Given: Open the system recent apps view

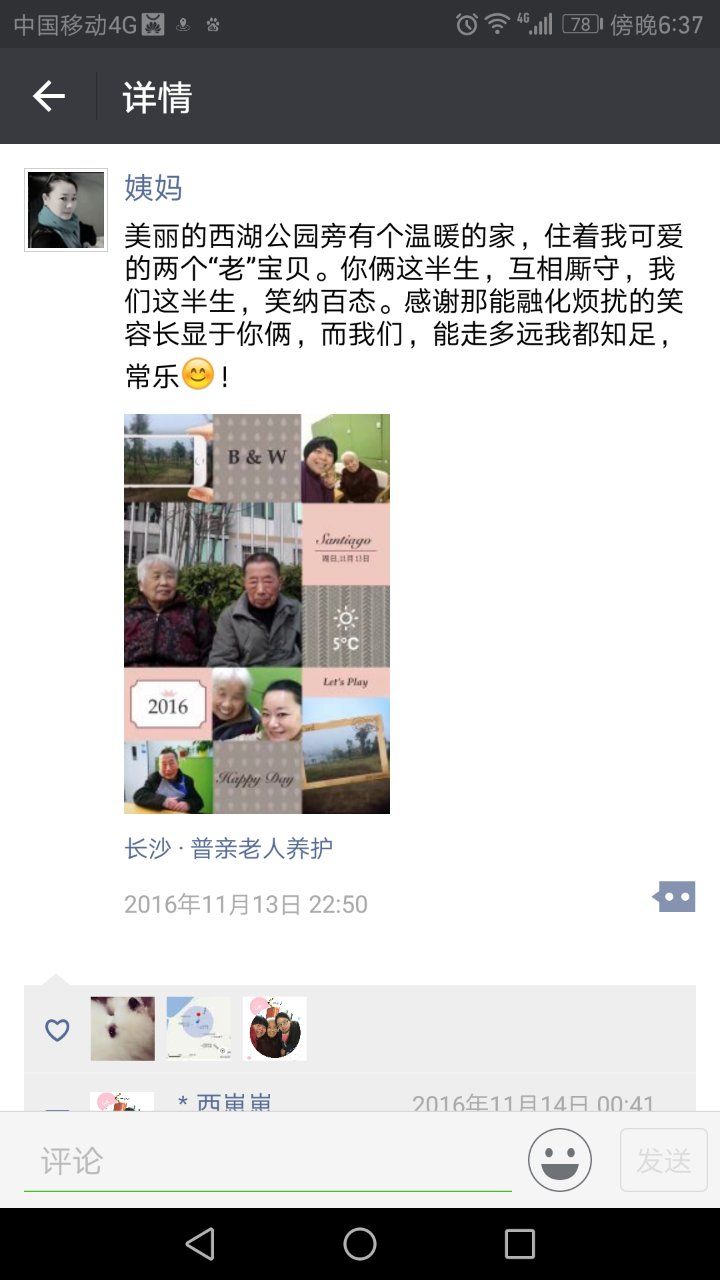Looking at the screenshot, I should (520, 1244).
